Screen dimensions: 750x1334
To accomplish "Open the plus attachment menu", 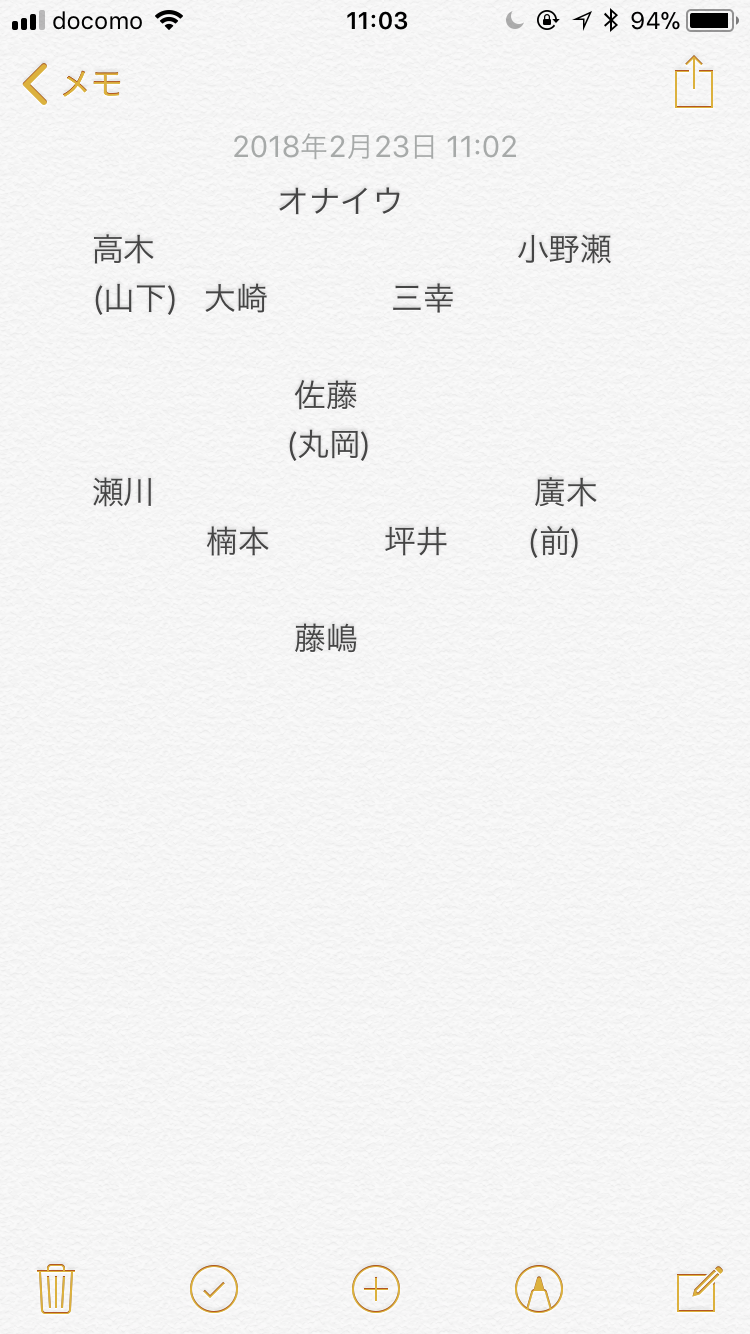I will pos(376,1288).
